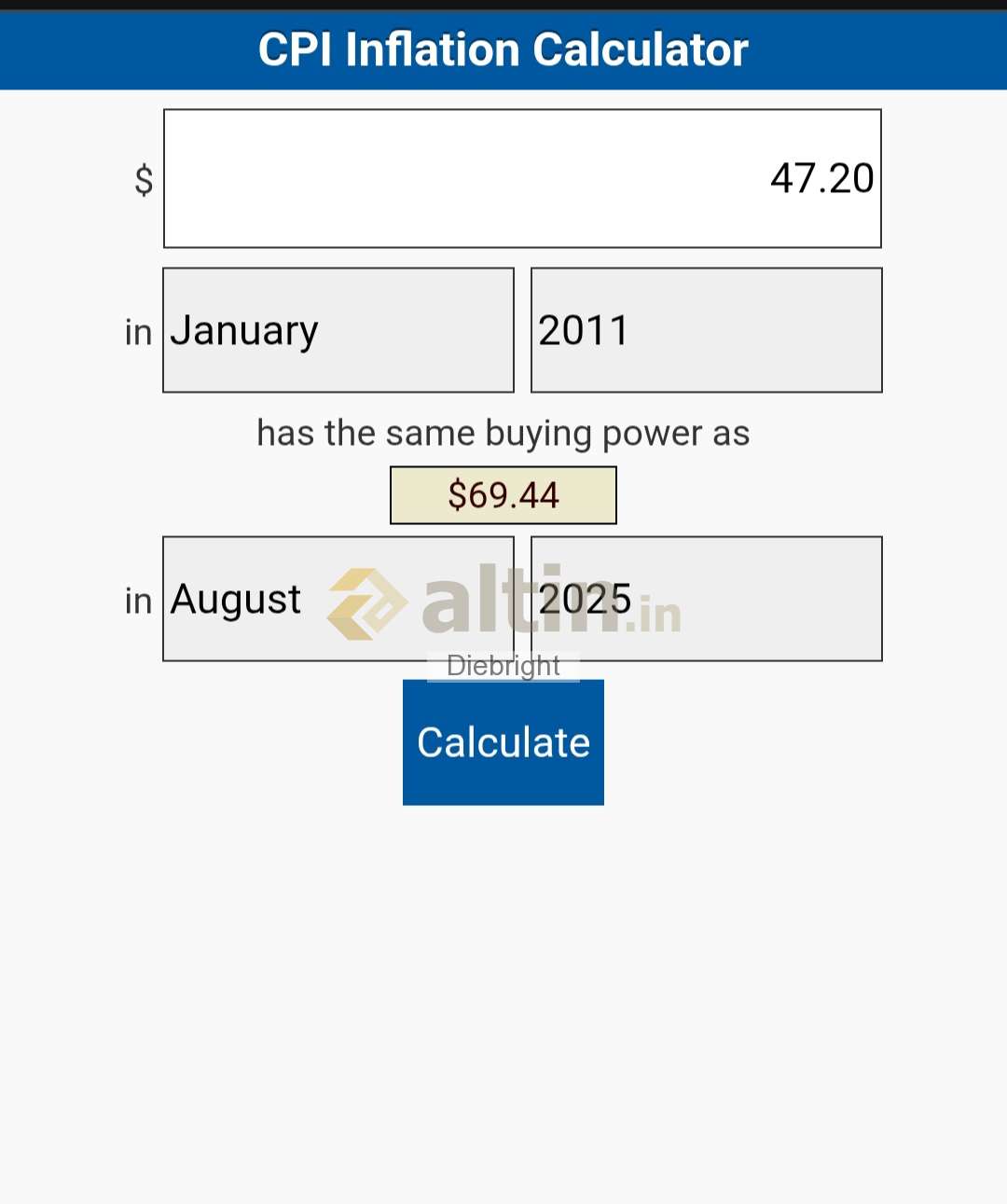The image size is (1007, 1204).
Task: Tap the dollar amount input field
Action: 522,179
